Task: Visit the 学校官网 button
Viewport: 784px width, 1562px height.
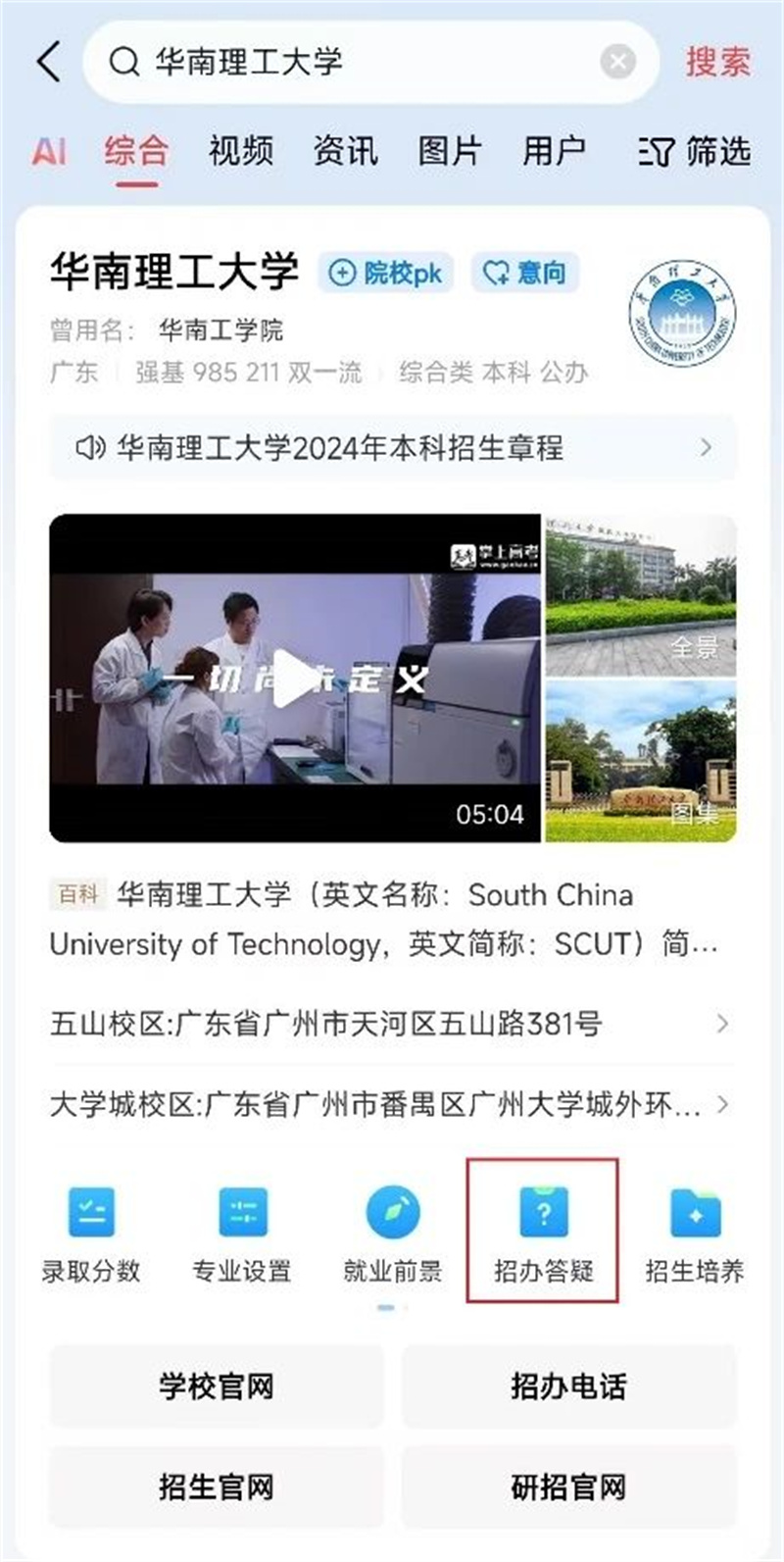Action: pos(217,1386)
